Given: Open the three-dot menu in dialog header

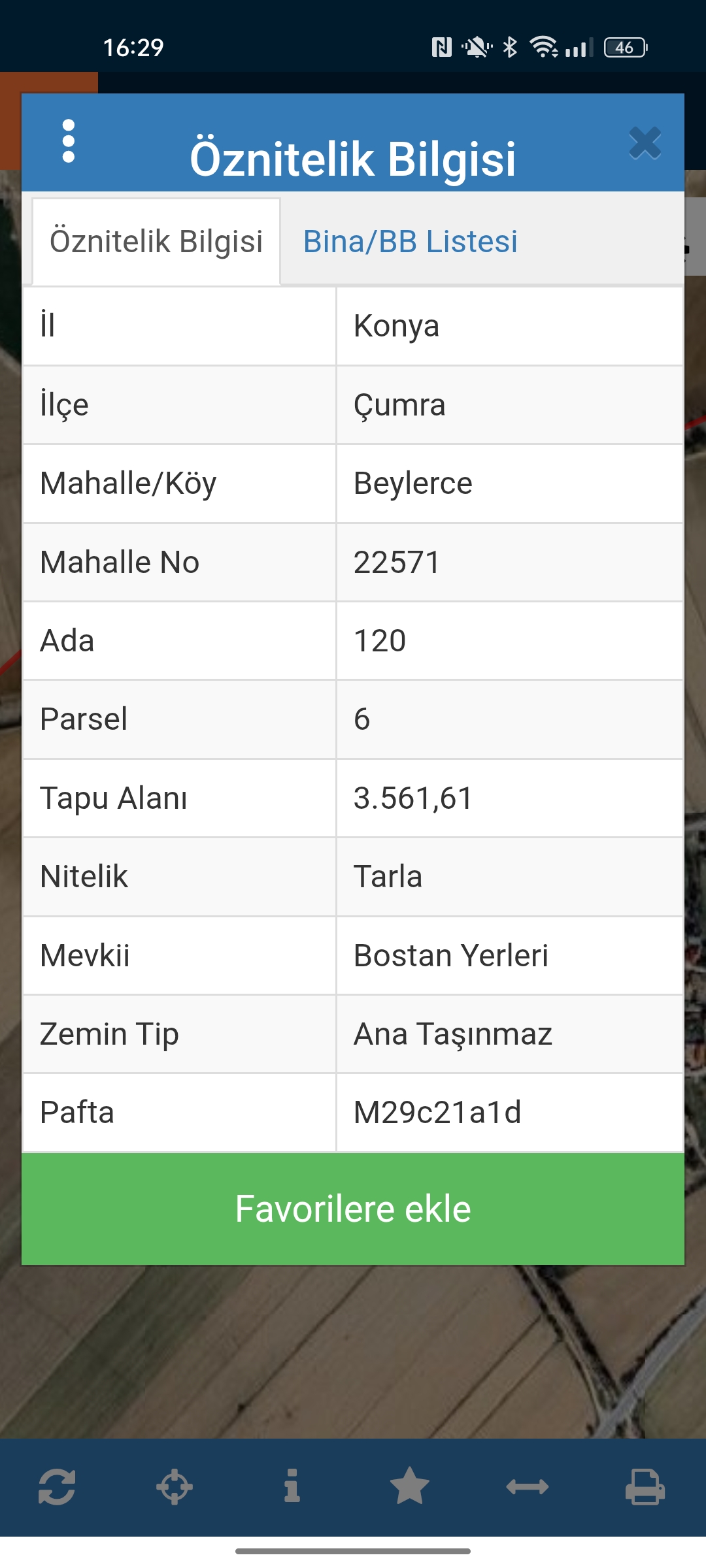Looking at the screenshot, I should pos(69,141).
